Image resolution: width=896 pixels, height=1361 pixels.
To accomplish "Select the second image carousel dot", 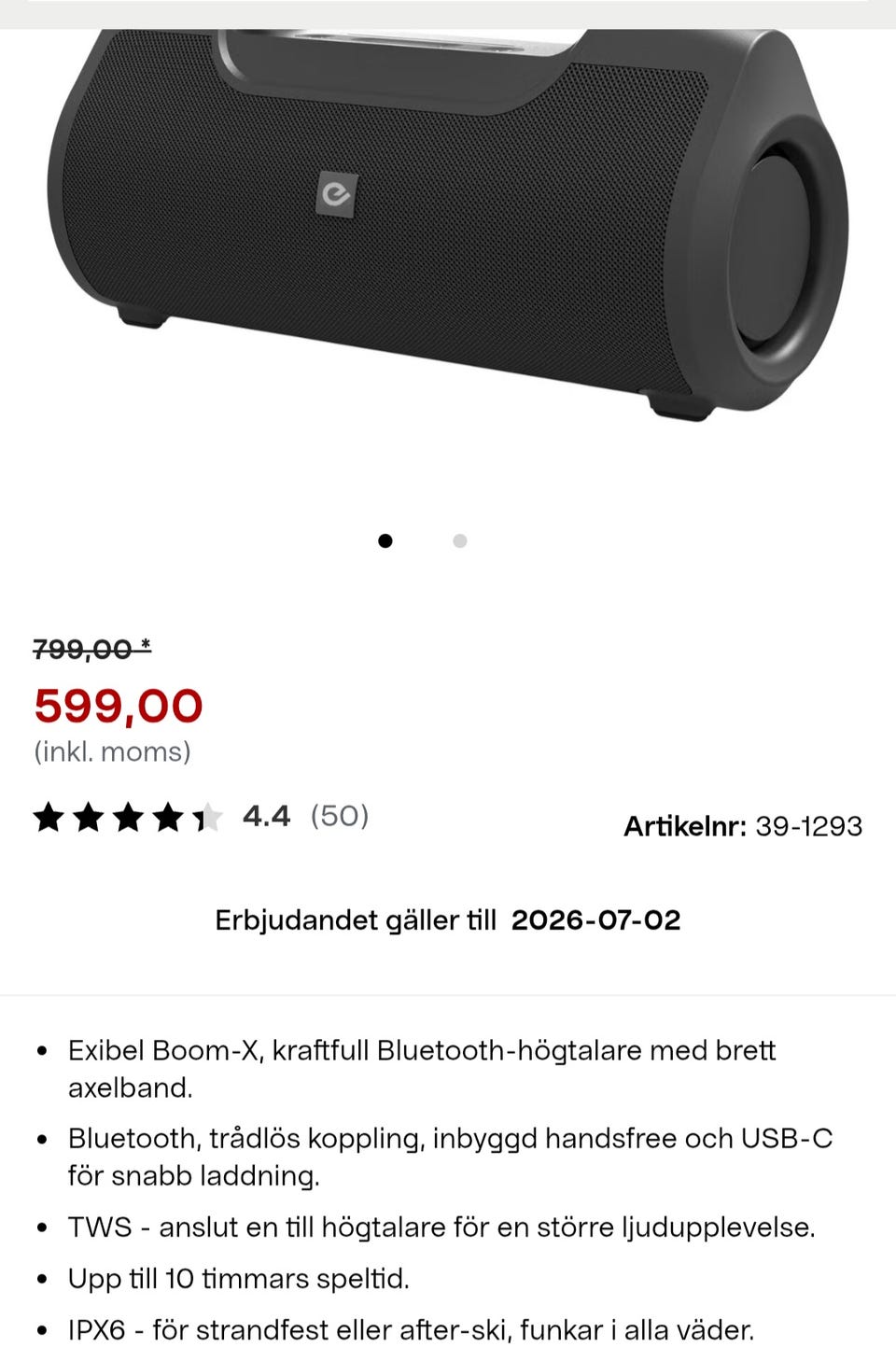I will click(459, 540).
